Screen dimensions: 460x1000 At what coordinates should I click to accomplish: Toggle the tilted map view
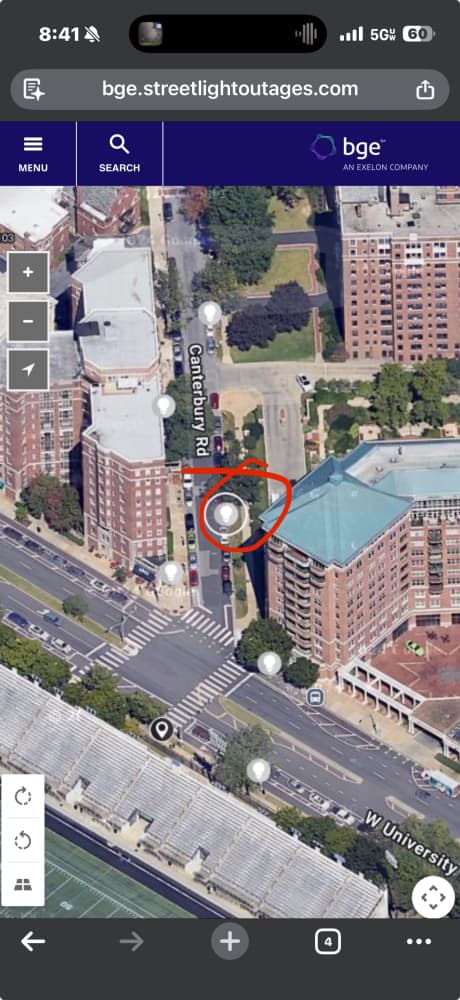click(23, 884)
